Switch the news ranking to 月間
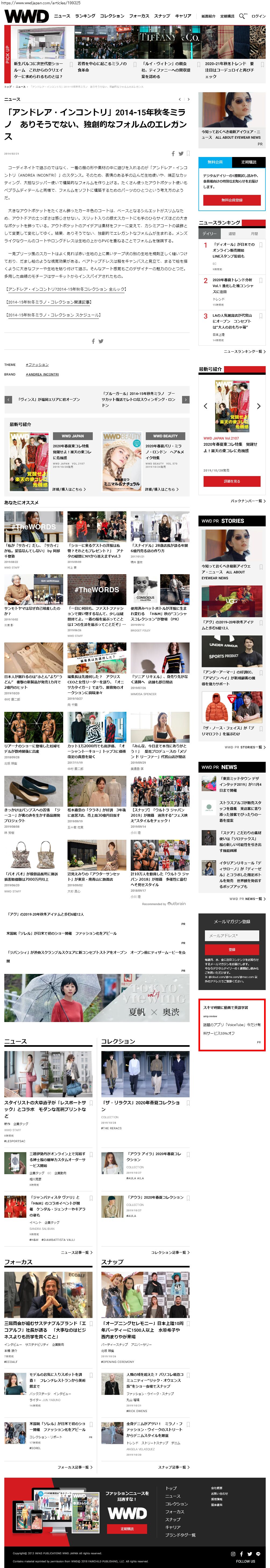Image resolution: width=270 pixels, height=1568 pixels. pyautogui.click(x=254, y=234)
